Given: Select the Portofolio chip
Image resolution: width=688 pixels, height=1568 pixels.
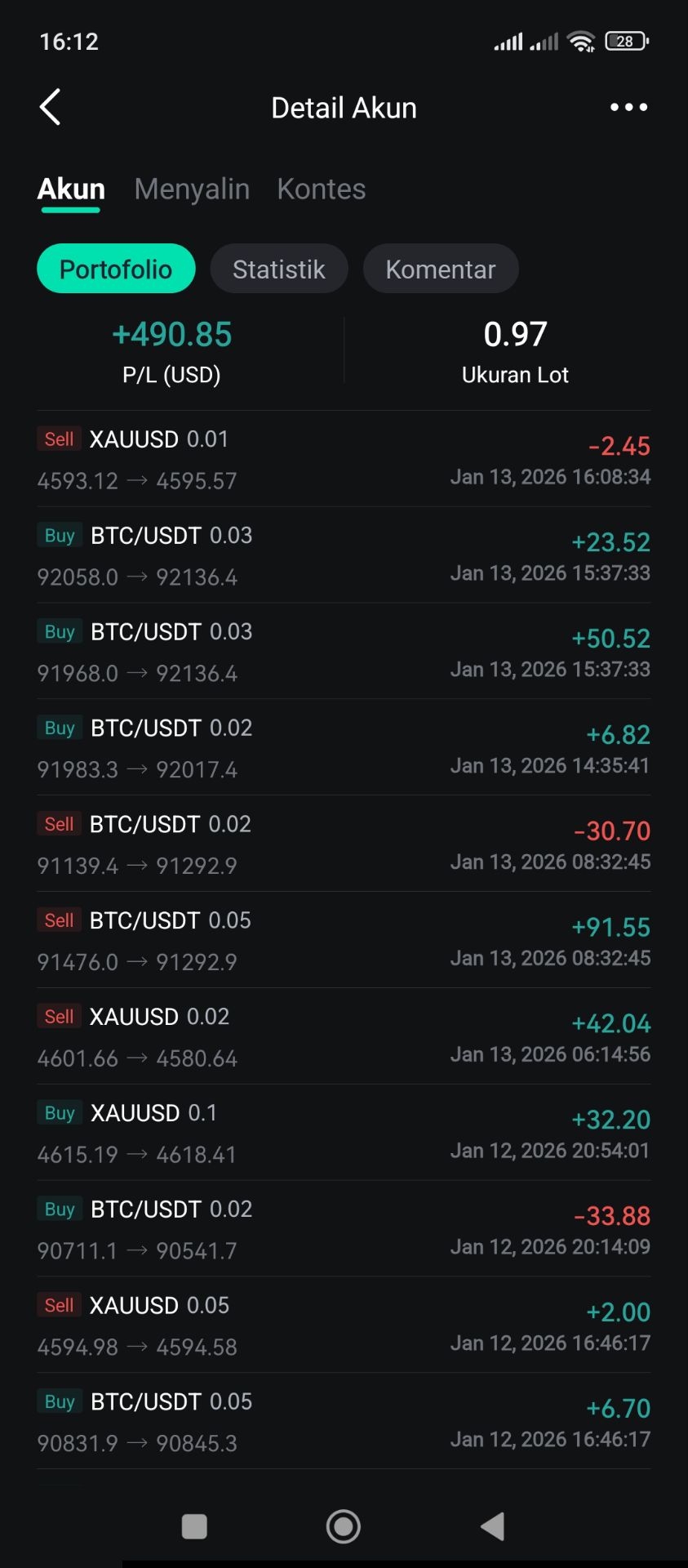Looking at the screenshot, I should pyautogui.click(x=116, y=269).
